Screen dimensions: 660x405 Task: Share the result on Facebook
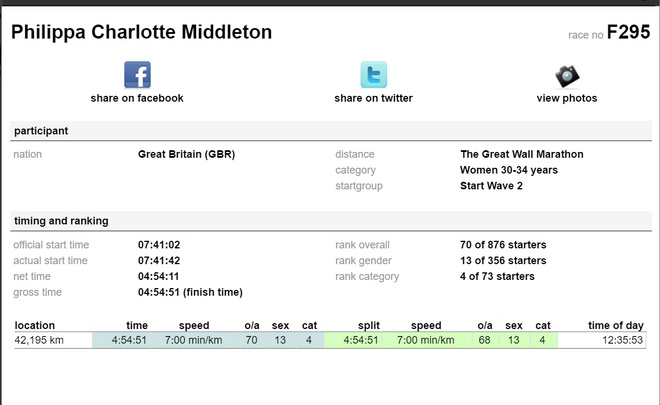pos(137,76)
